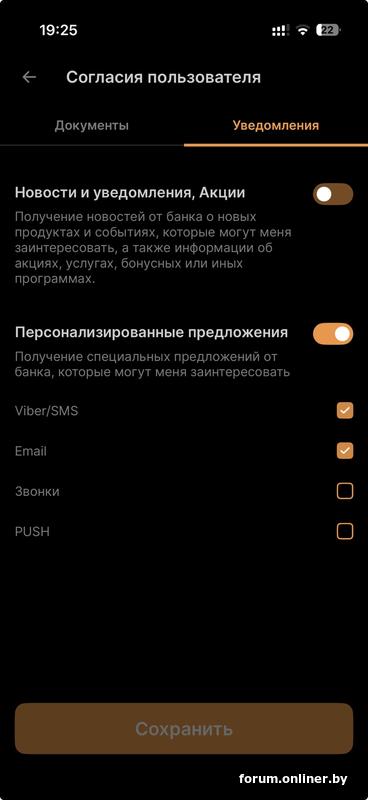Select the Уведомления tab

[x=276, y=126]
